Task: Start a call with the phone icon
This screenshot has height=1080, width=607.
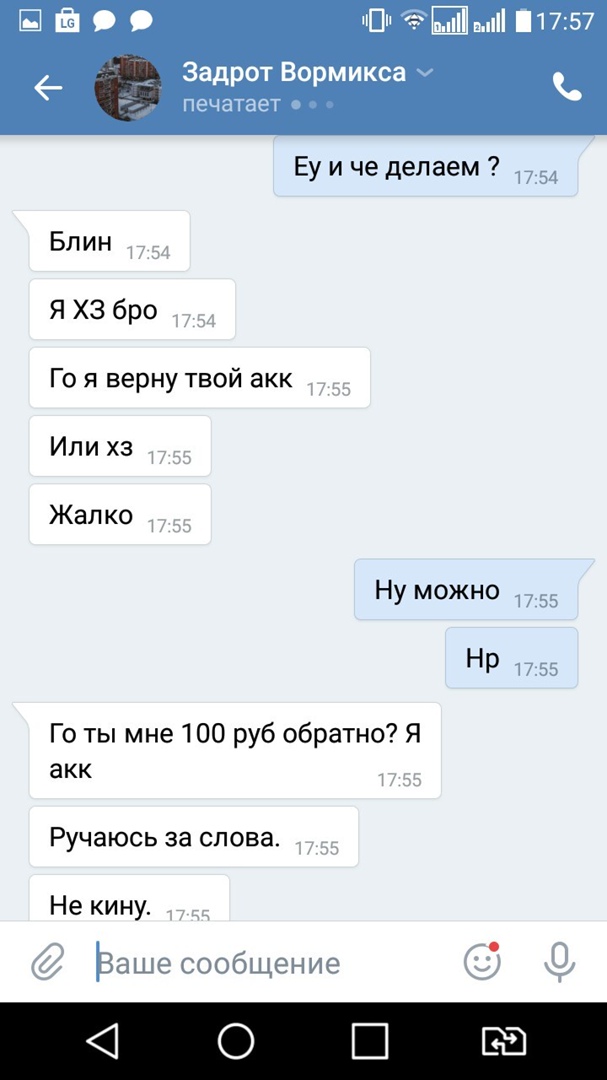Action: coord(567,88)
